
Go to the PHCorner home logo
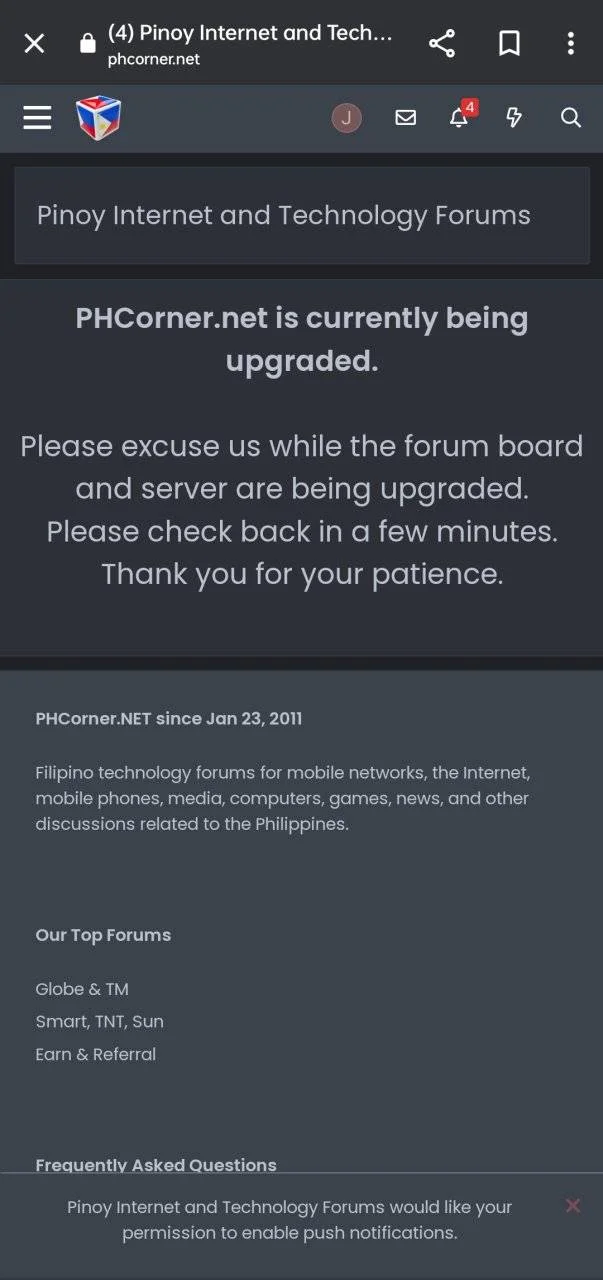pyautogui.click(x=98, y=118)
